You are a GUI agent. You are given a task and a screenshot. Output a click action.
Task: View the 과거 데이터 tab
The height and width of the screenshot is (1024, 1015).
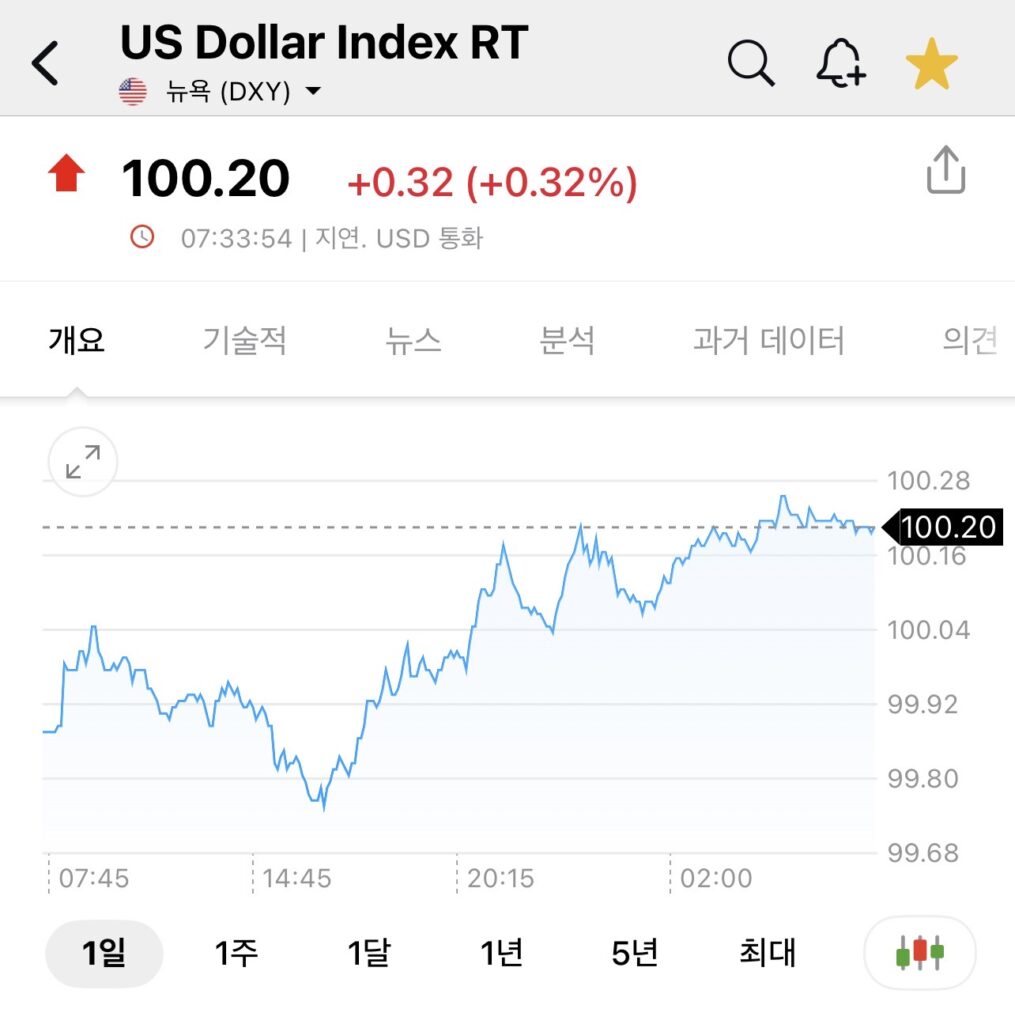click(768, 341)
